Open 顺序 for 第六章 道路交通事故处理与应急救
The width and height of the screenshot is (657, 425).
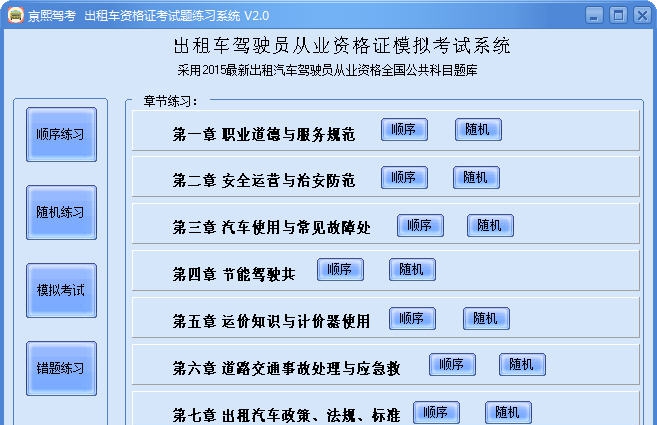pos(452,365)
